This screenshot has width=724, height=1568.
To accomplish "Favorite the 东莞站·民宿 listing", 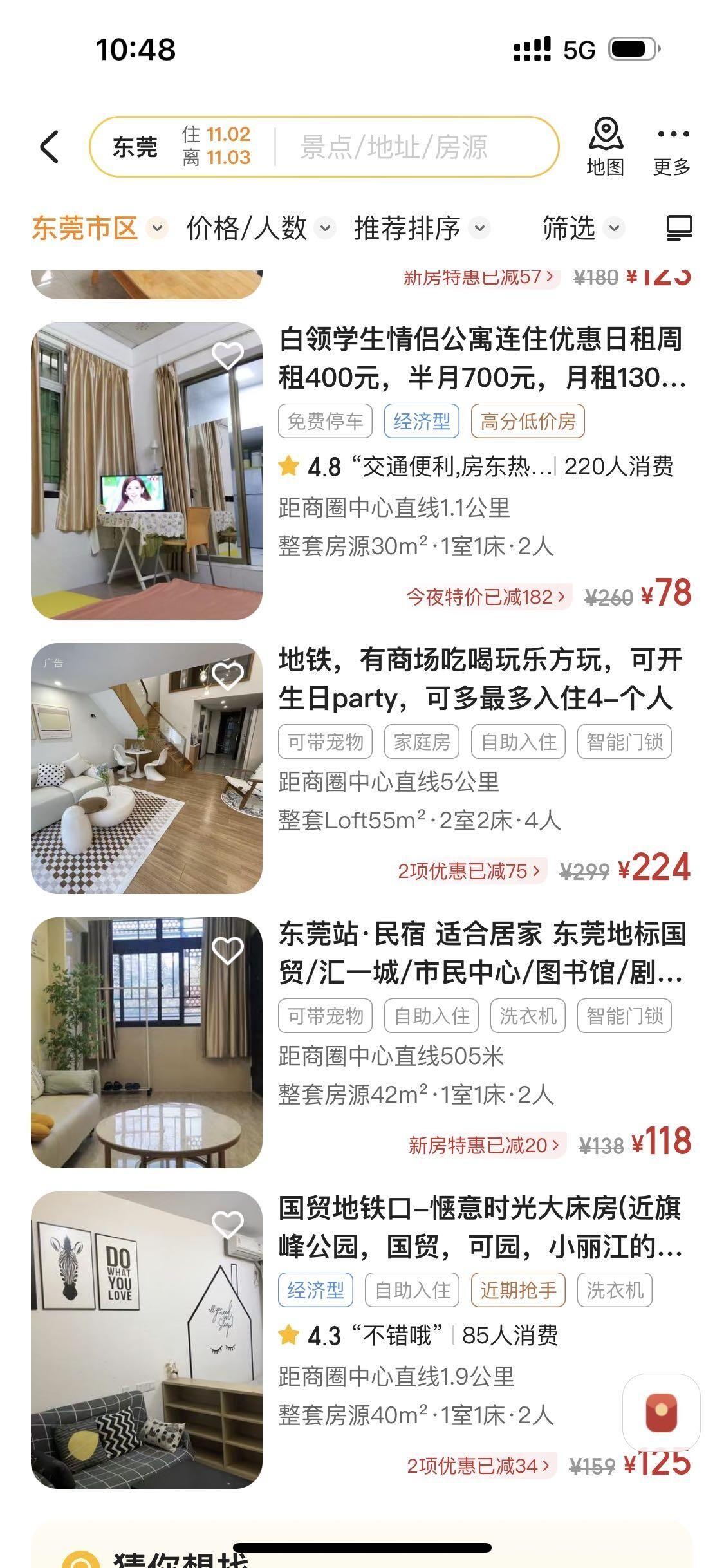I will 228,950.
